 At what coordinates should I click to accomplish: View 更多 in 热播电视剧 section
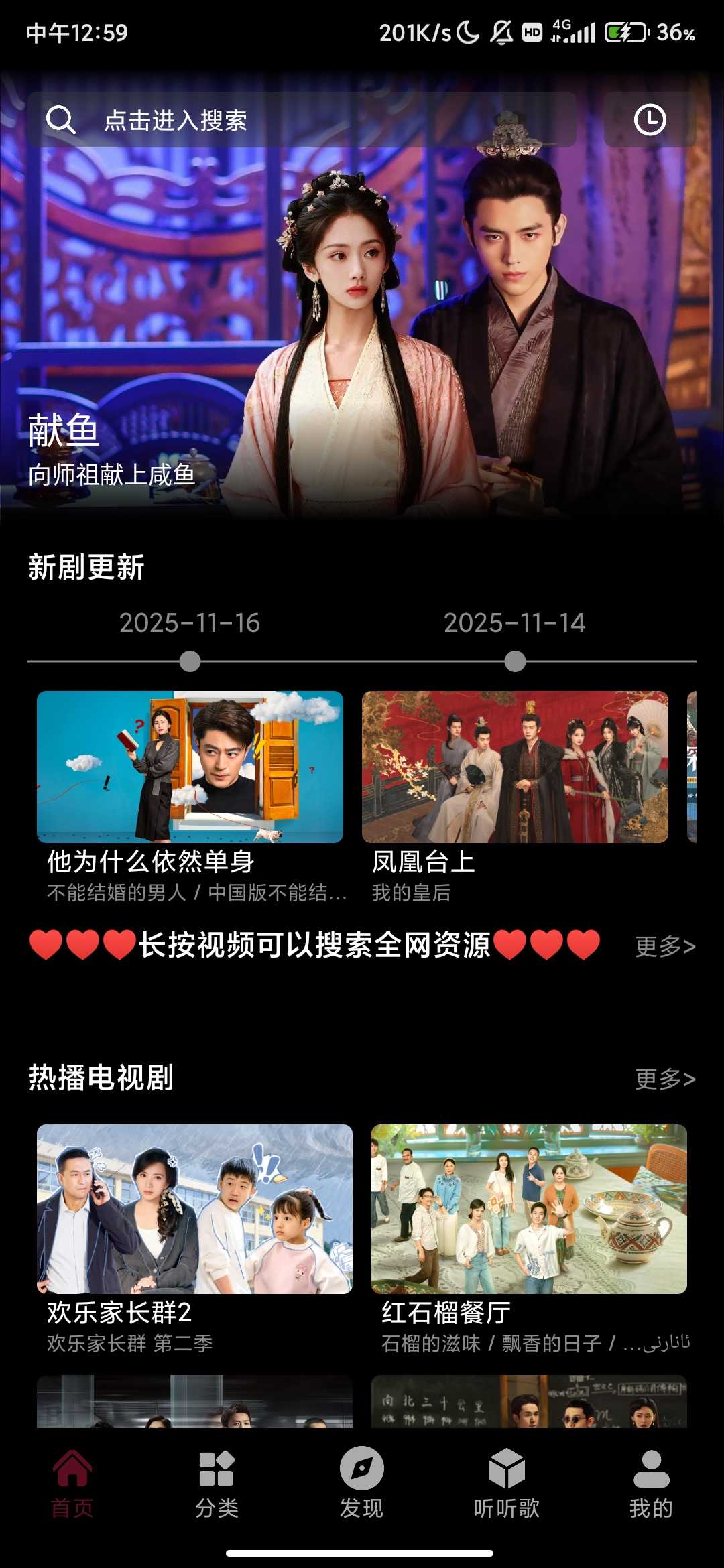(x=665, y=1079)
